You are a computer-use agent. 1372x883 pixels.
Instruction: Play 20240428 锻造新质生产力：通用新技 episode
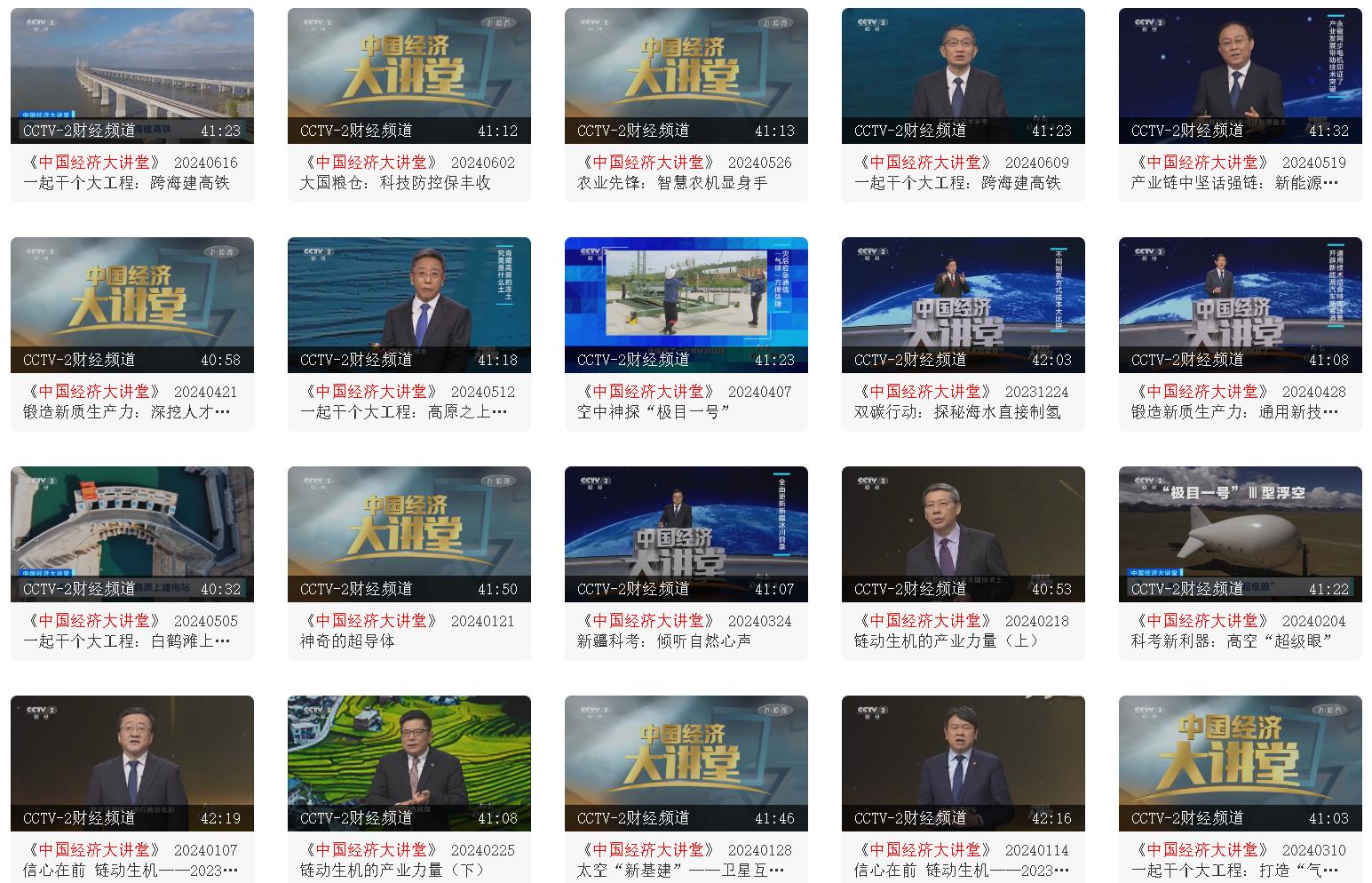tap(1240, 305)
